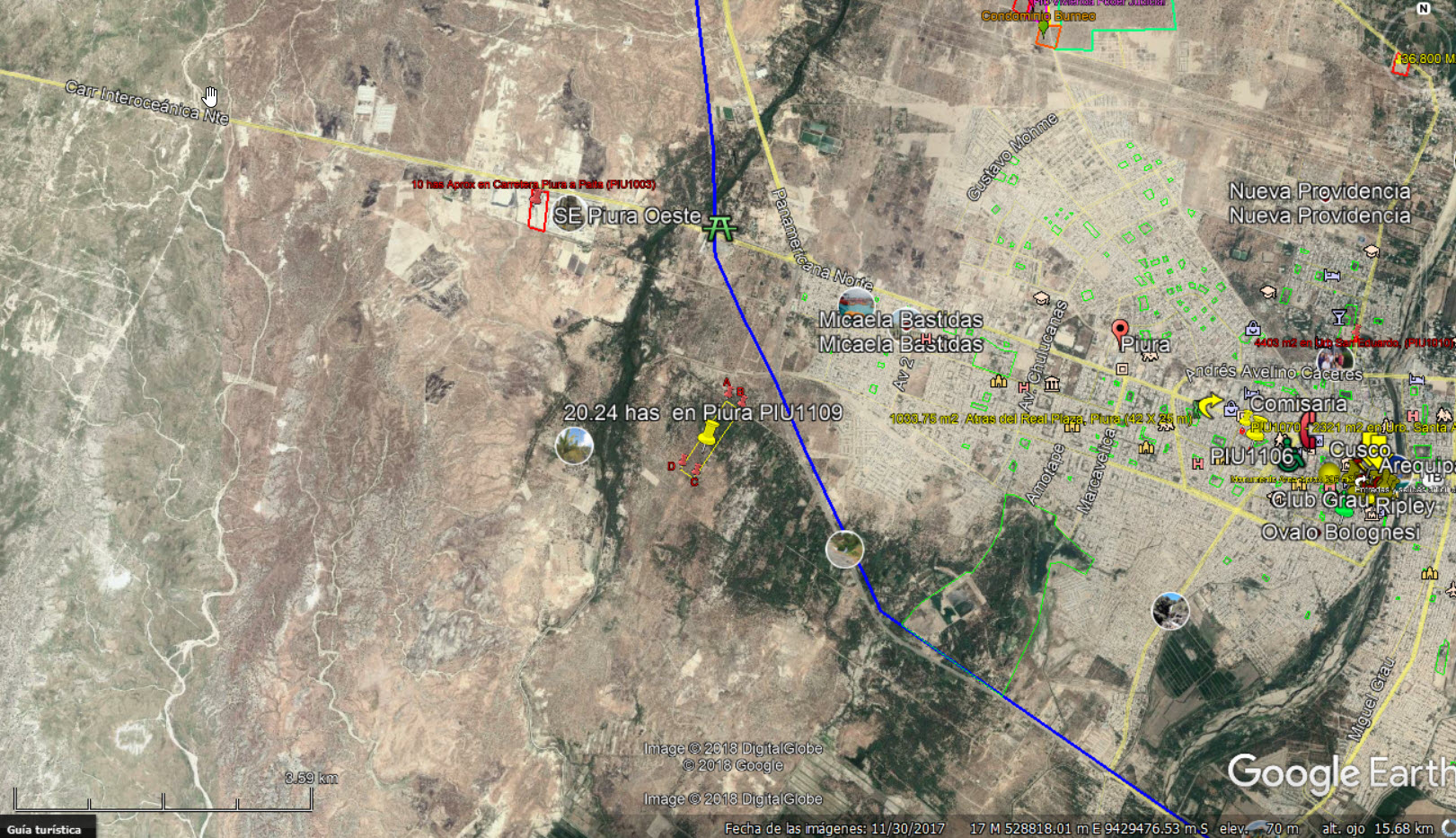Image resolution: width=1456 pixels, height=838 pixels.
Task: Tap the red Piura location pin
Action: pyautogui.click(x=1119, y=330)
